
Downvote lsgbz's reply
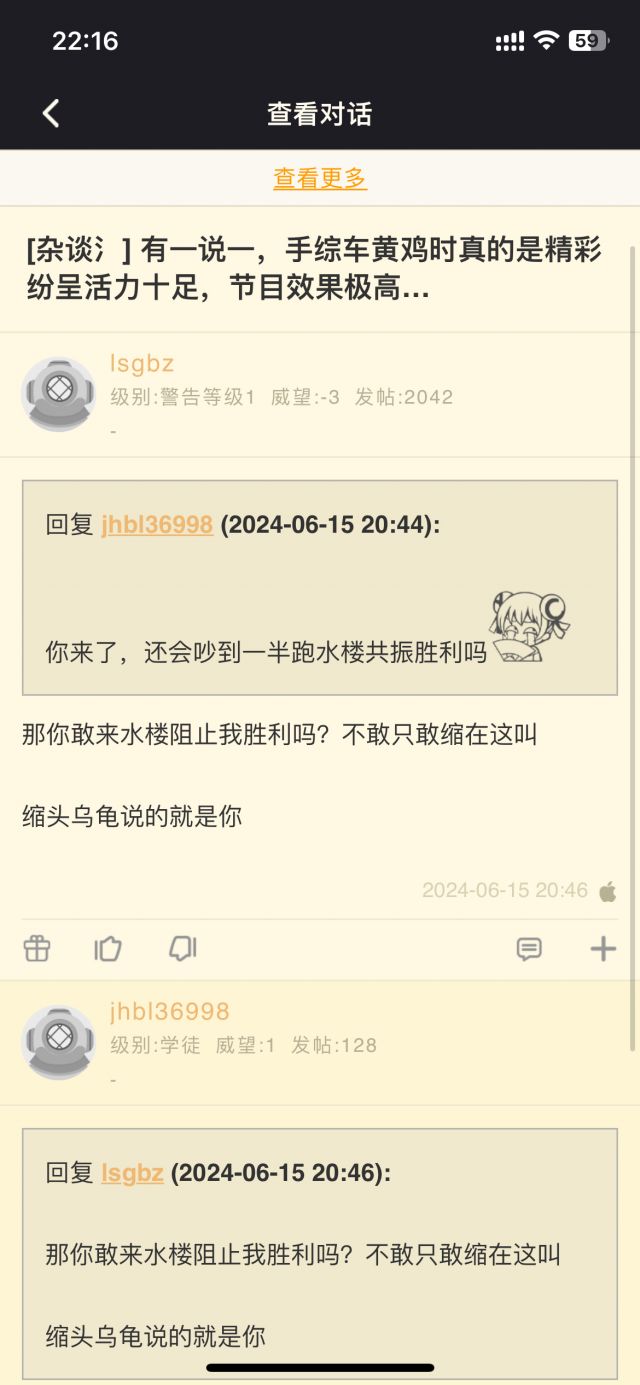(182, 948)
